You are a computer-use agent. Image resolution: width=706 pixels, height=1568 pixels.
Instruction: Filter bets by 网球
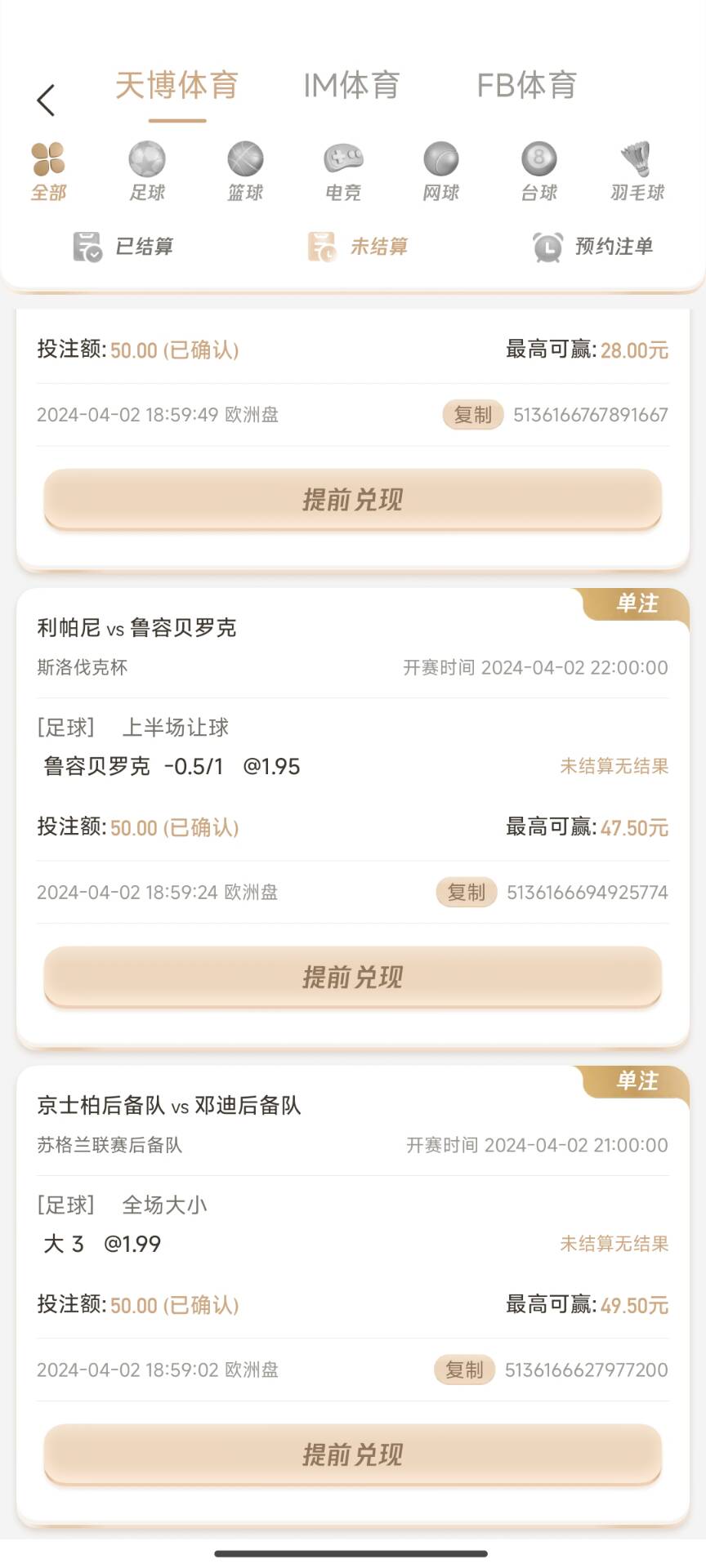coord(441,171)
